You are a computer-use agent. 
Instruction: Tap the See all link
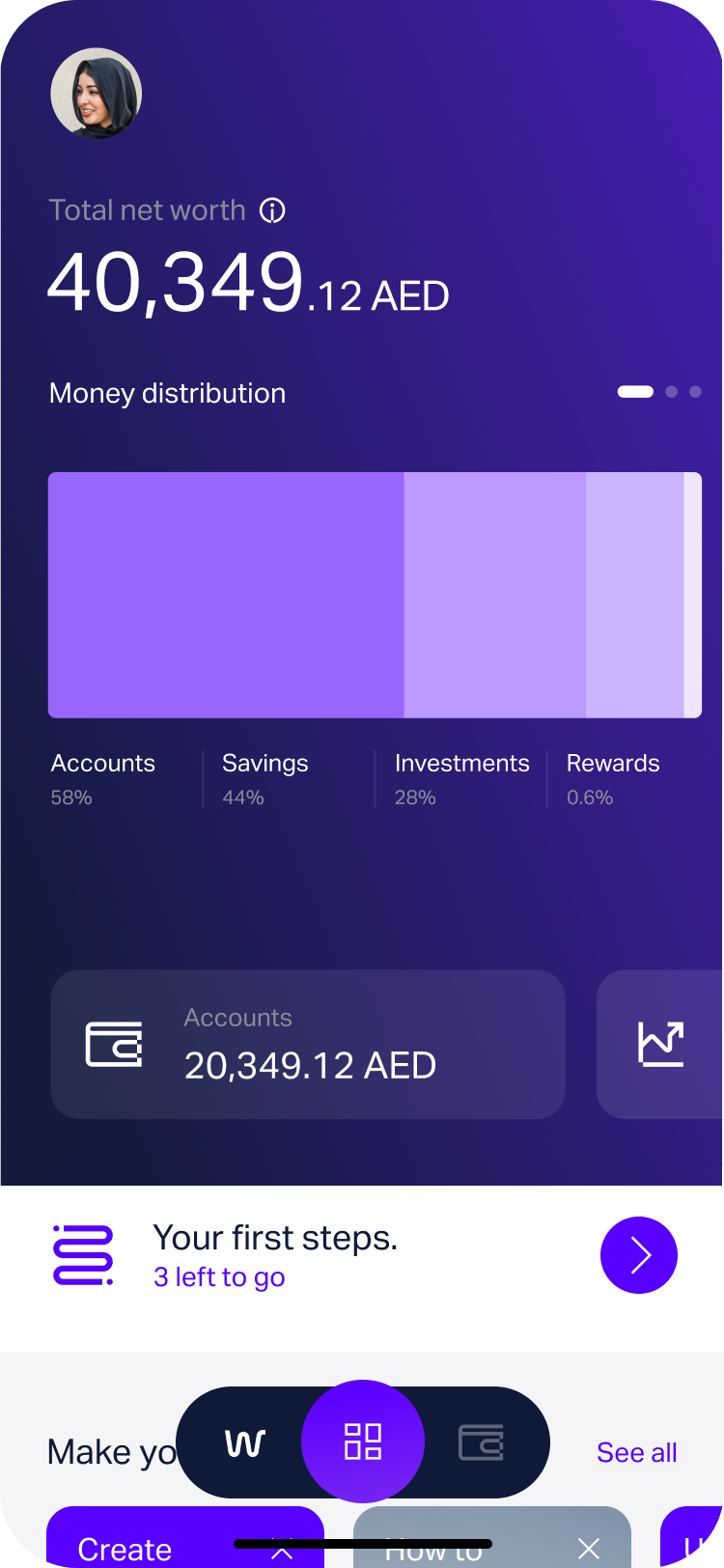(x=637, y=1452)
